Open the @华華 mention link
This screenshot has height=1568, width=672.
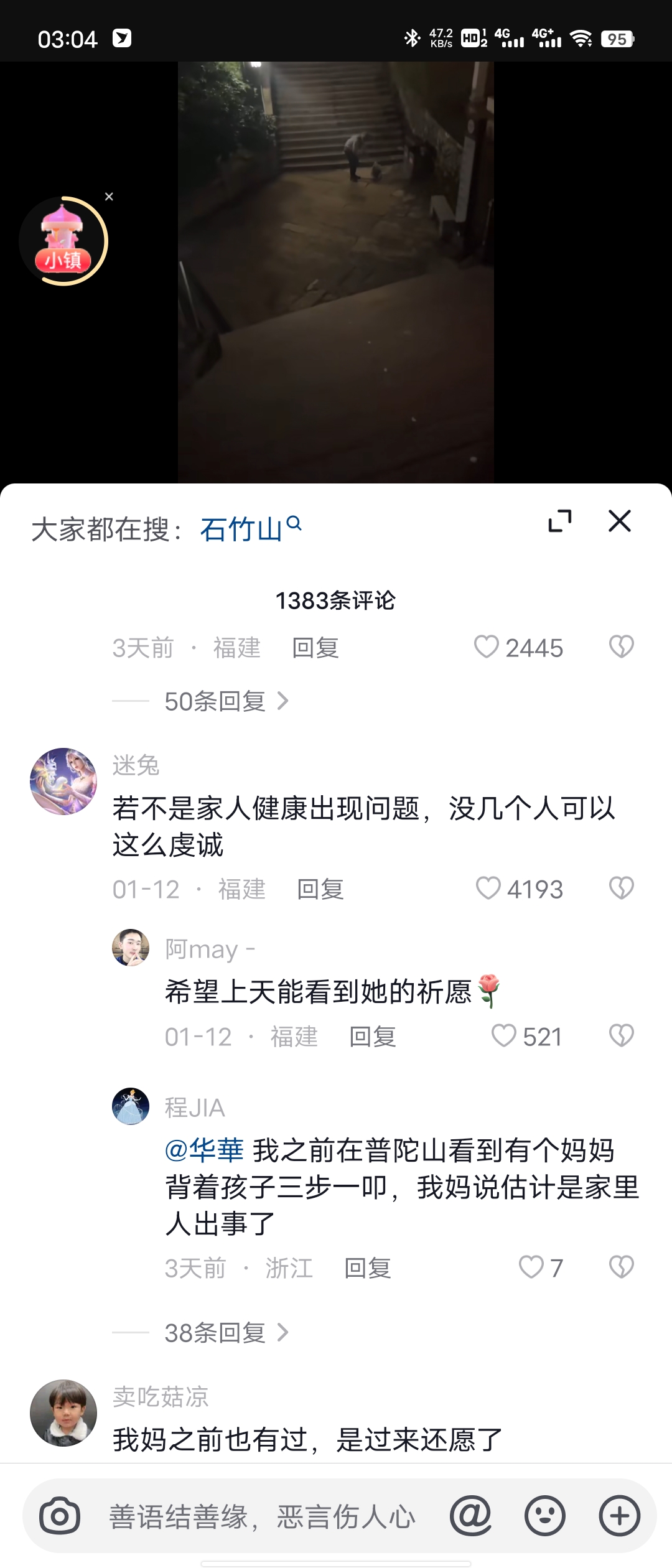(x=204, y=1150)
